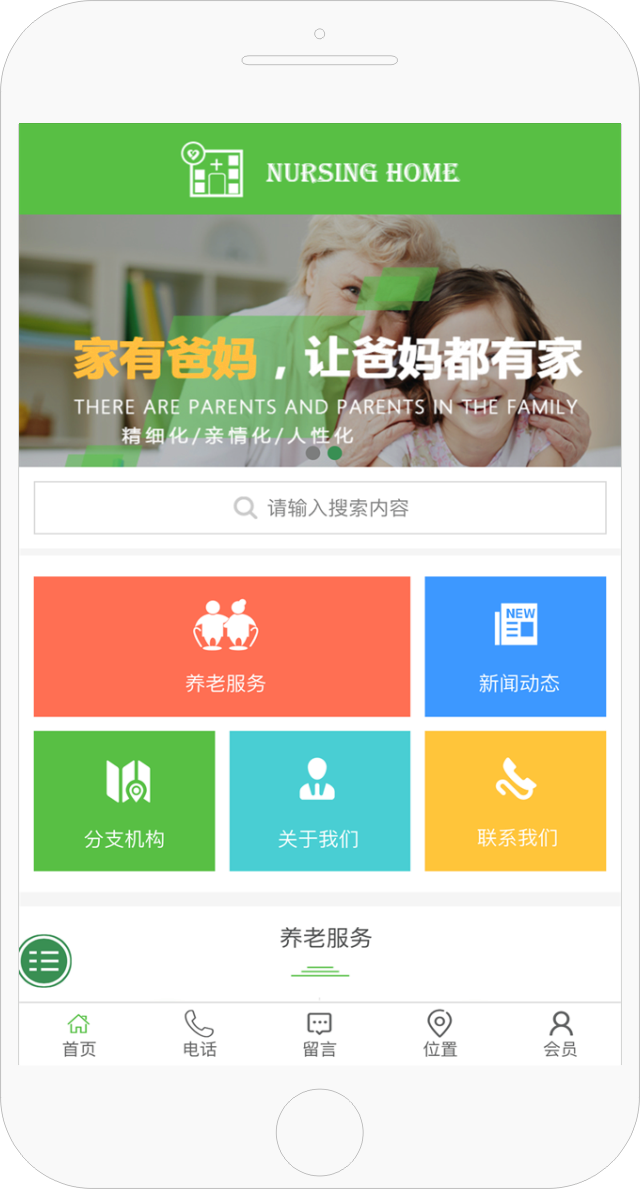Open the floating green list menu button
Image resolution: width=640 pixels, height=1189 pixels.
[x=45, y=961]
